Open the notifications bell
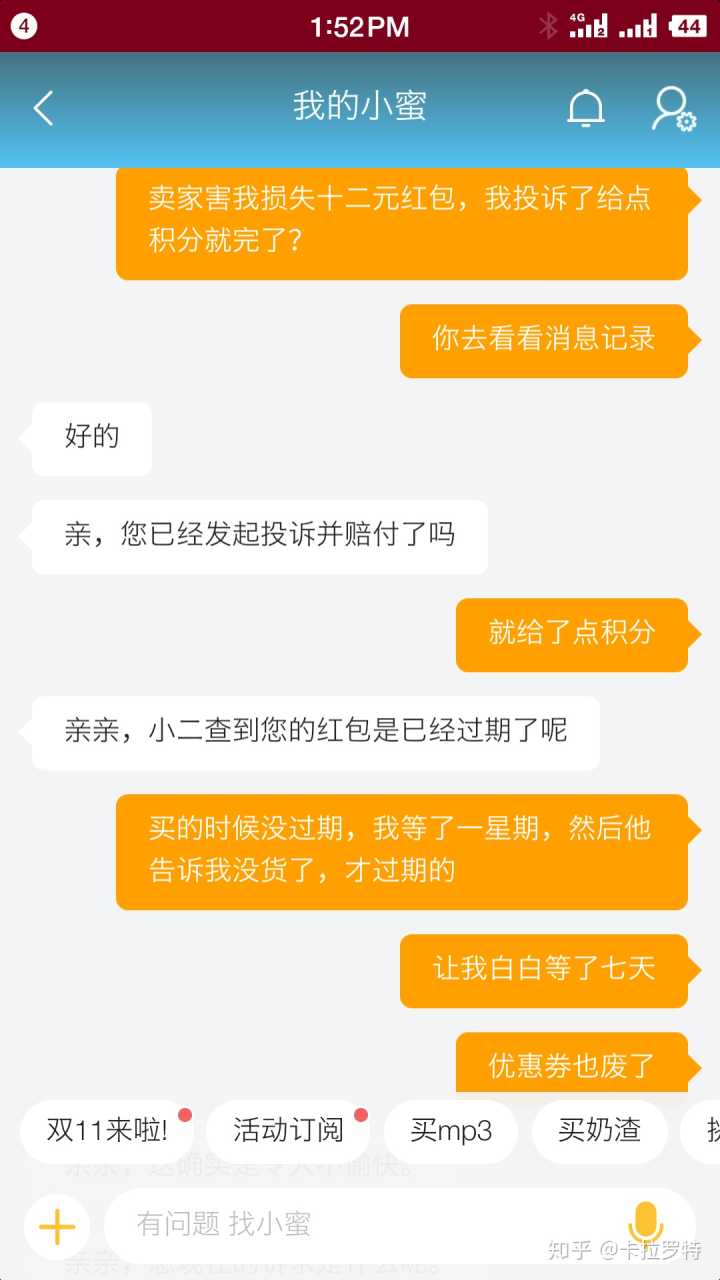720x1280 pixels. [586, 108]
